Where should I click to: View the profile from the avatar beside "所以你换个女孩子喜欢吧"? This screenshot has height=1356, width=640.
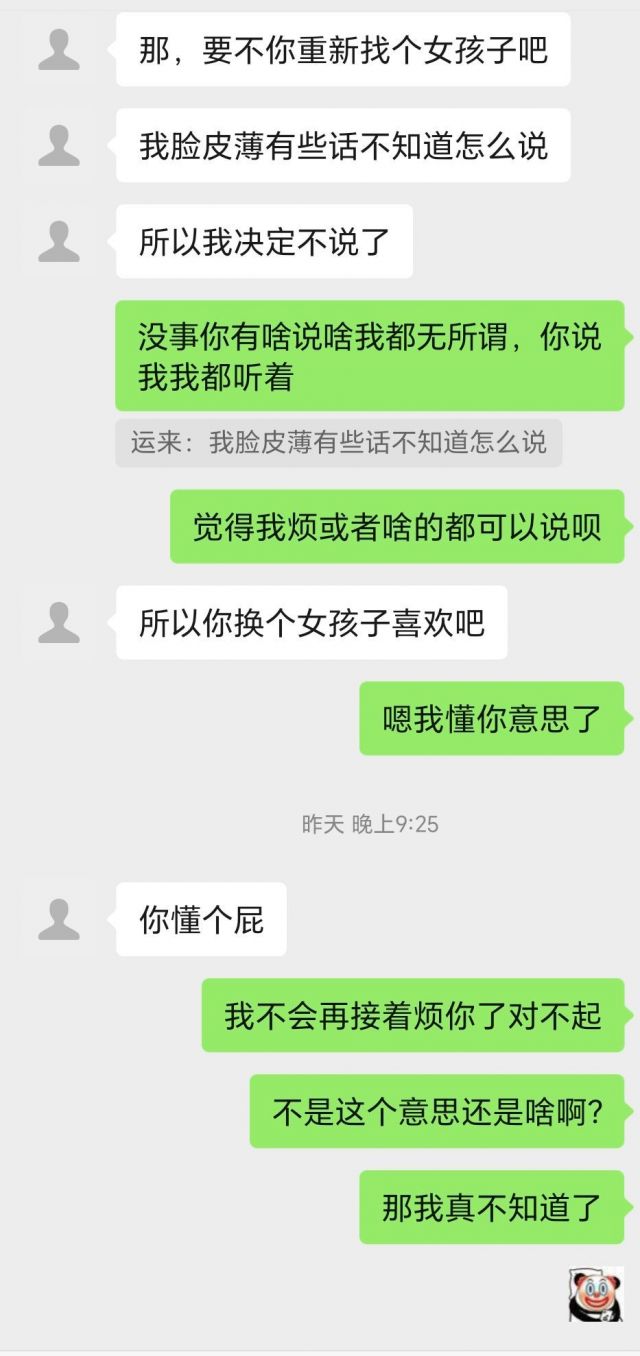coord(59,623)
